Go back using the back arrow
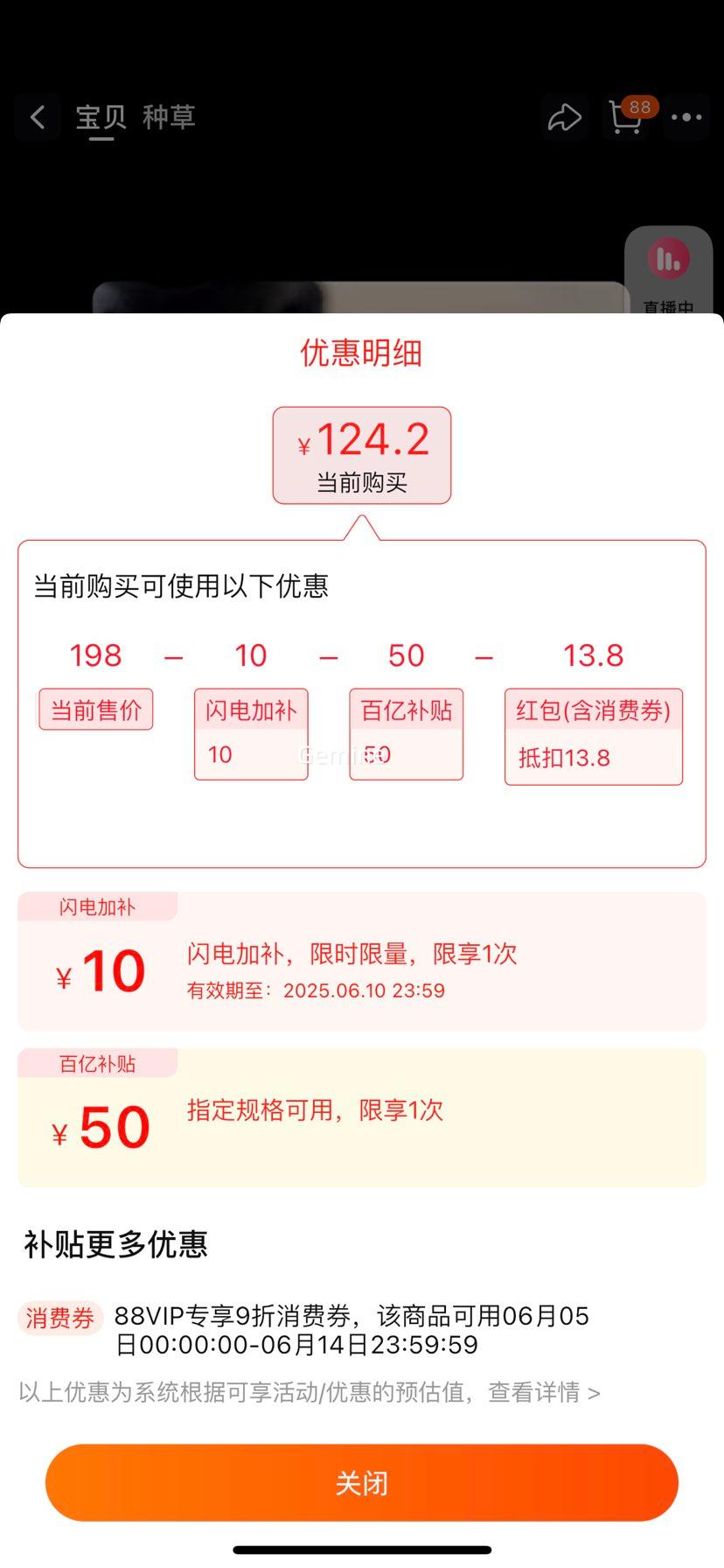Screen dimensions: 724x1568 click(38, 117)
